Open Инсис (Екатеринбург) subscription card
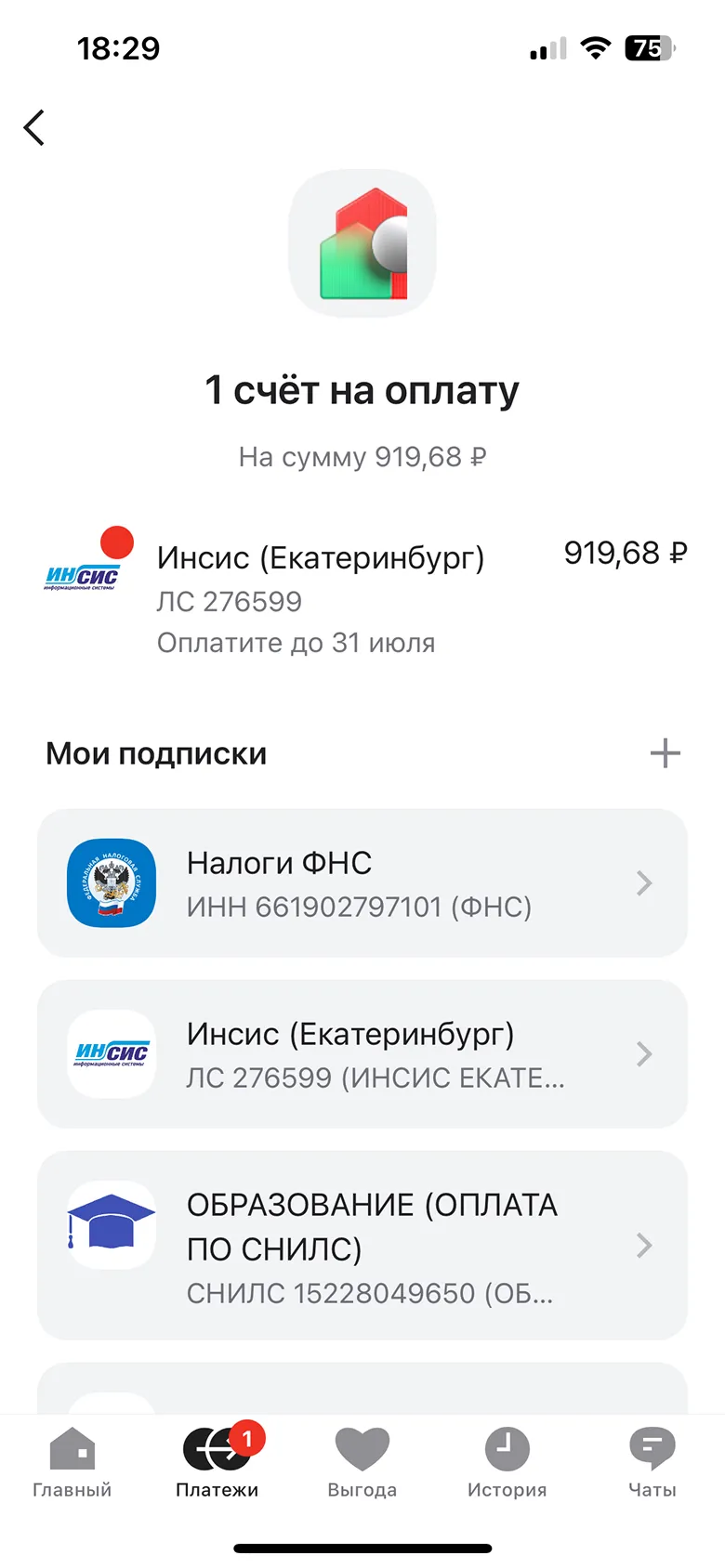This screenshot has width=725, height=1568. [x=362, y=1054]
